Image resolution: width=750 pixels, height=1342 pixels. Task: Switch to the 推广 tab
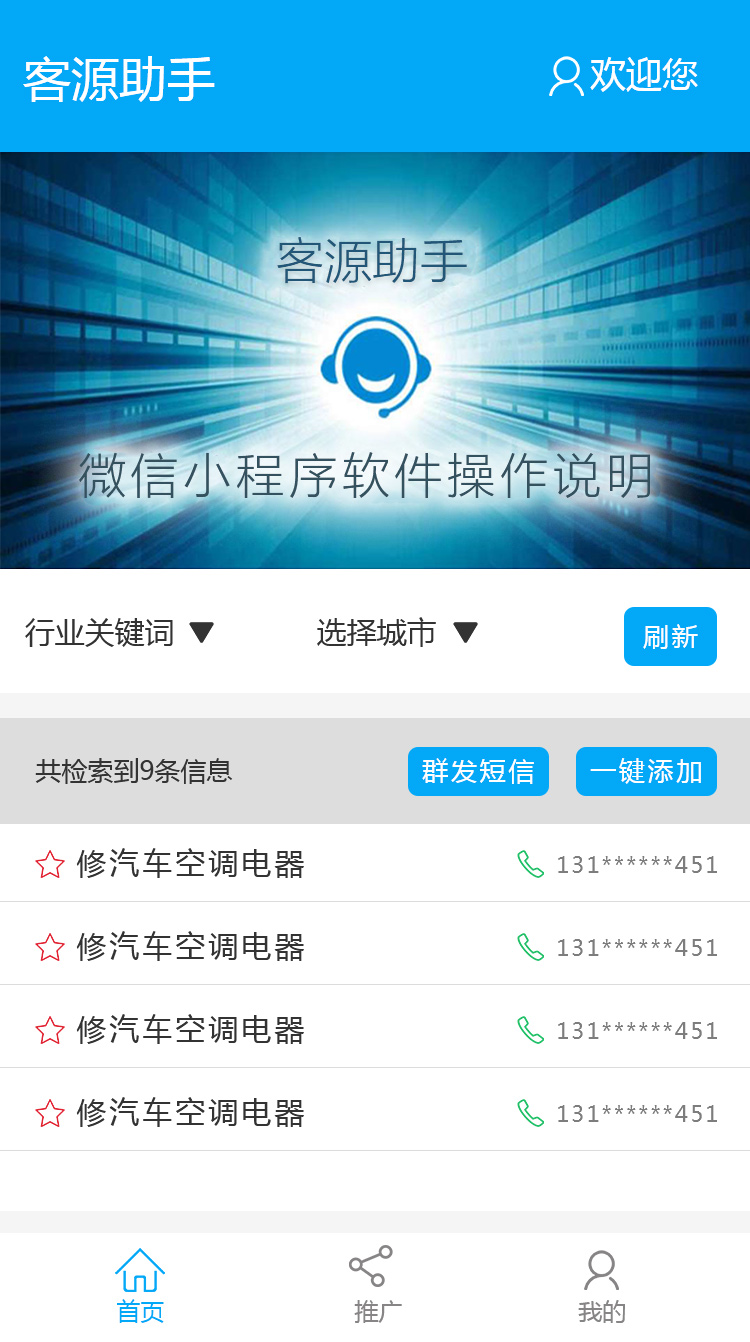pos(376,1286)
